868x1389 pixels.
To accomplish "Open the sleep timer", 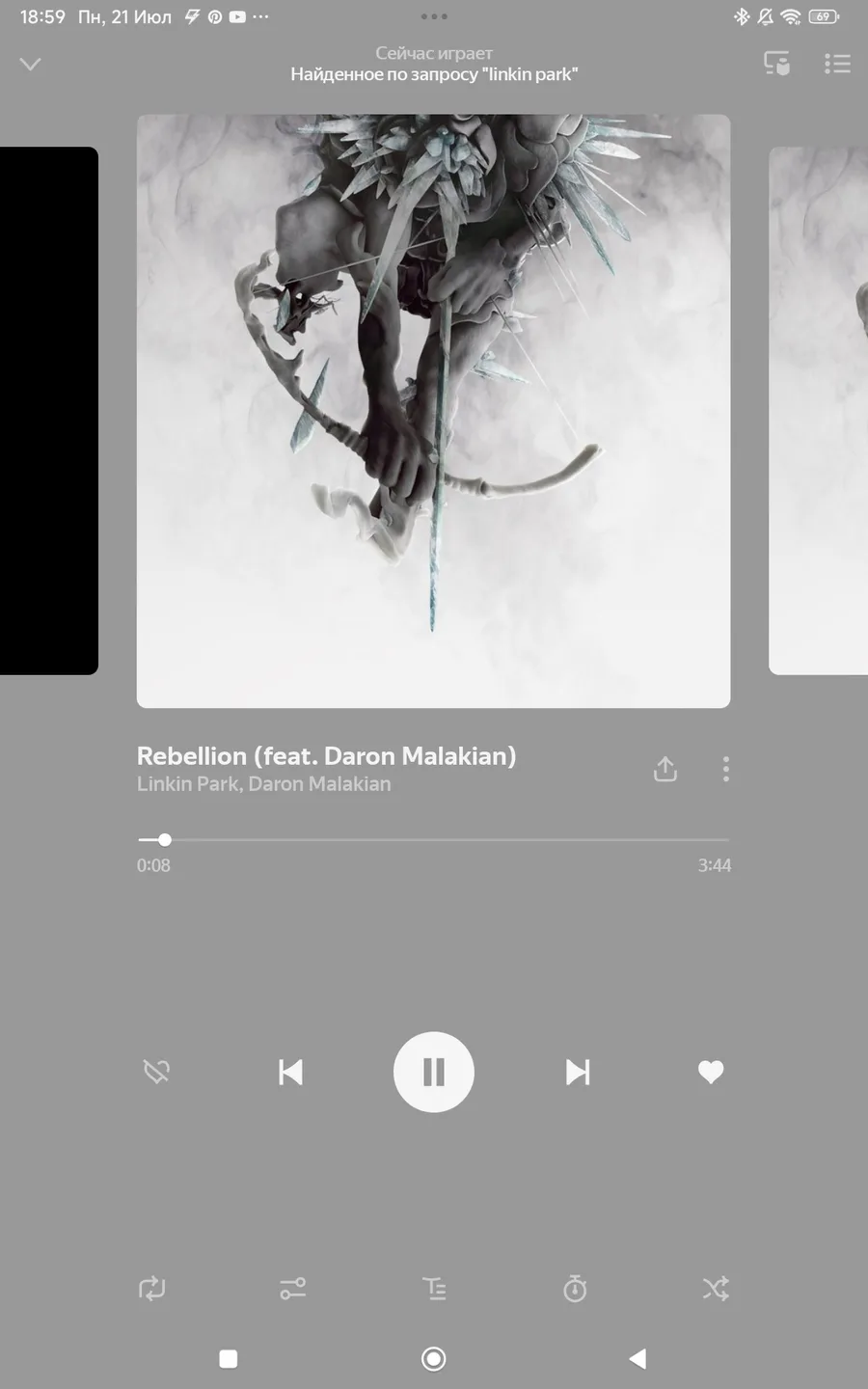I will pyautogui.click(x=575, y=1289).
